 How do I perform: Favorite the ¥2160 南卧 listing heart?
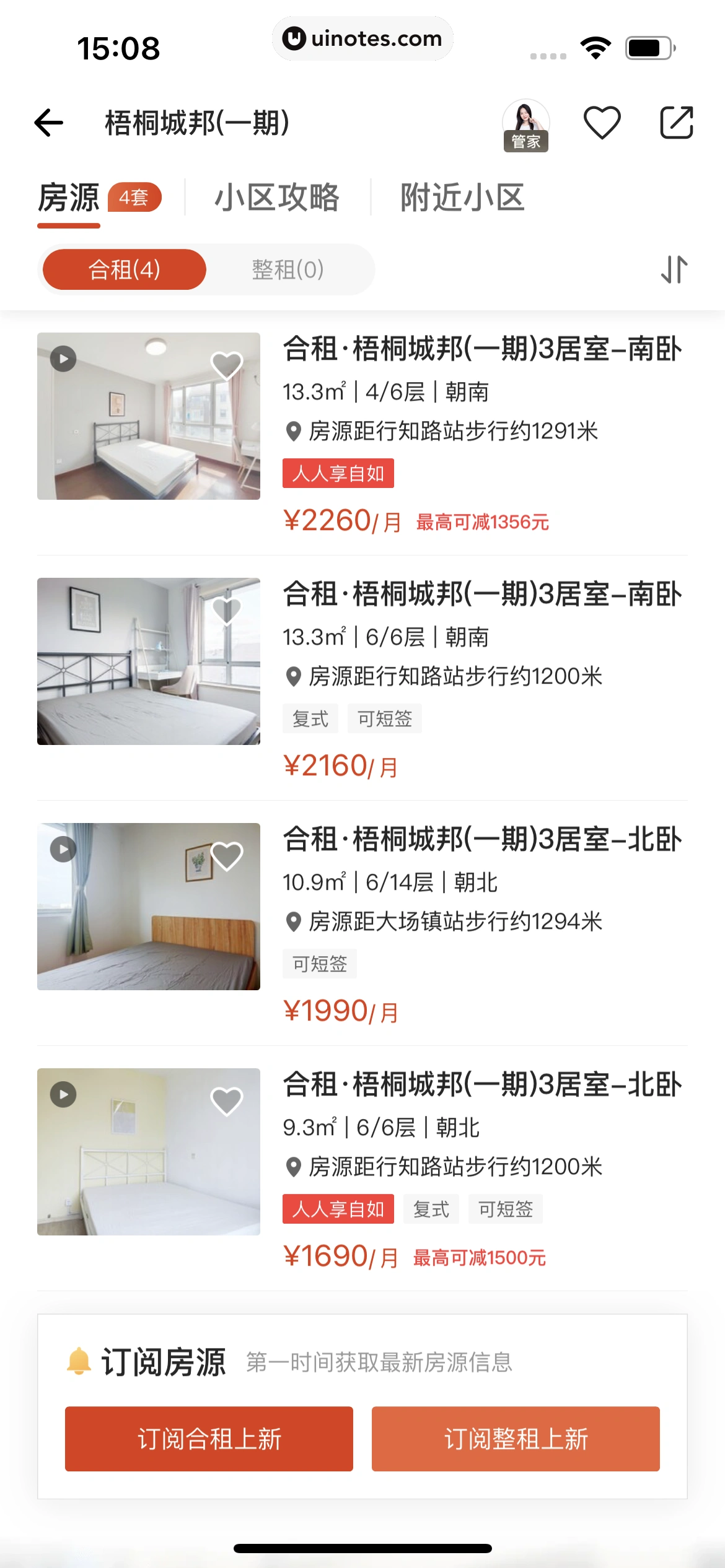(x=227, y=610)
